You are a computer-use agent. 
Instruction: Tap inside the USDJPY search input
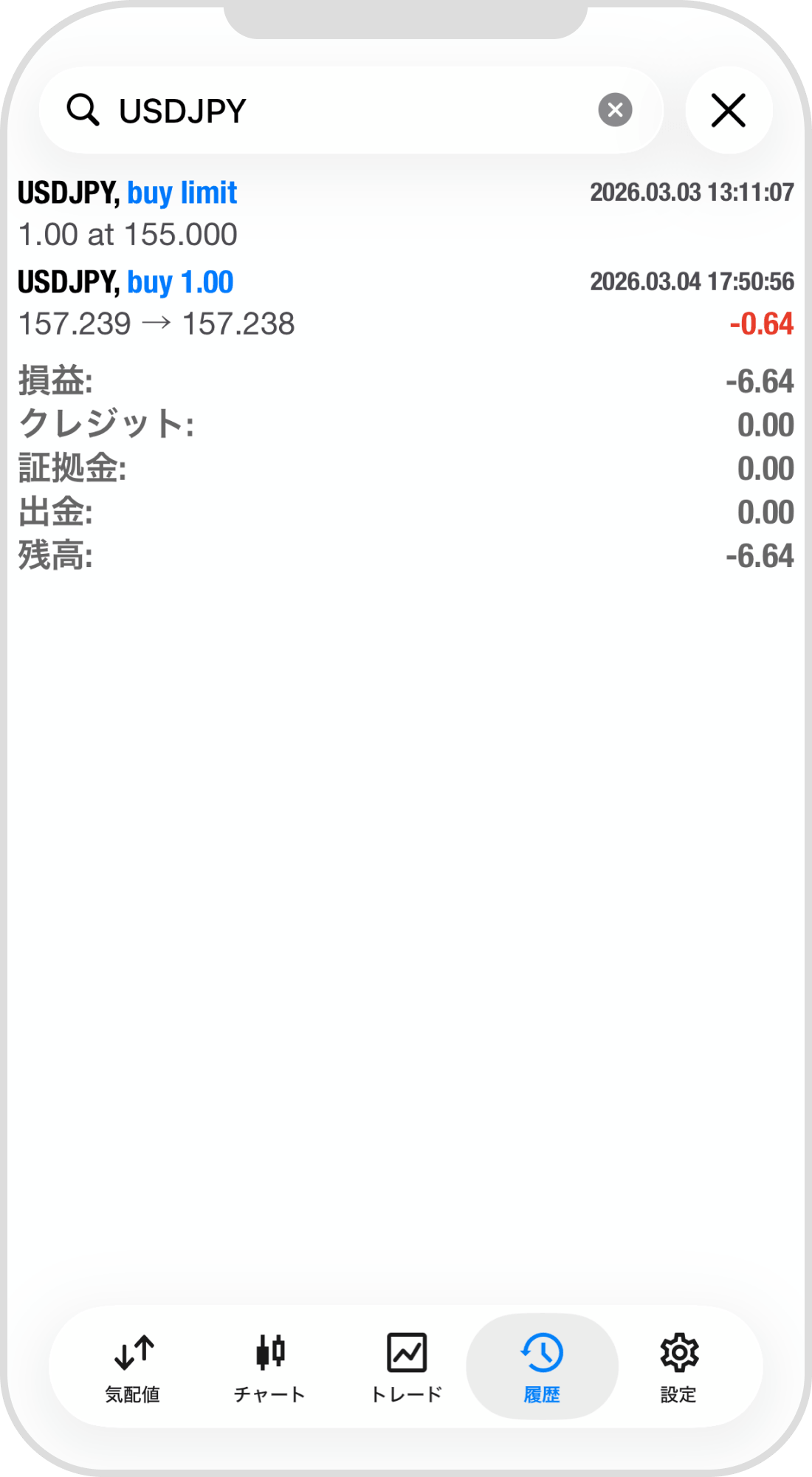coord(295,109)
